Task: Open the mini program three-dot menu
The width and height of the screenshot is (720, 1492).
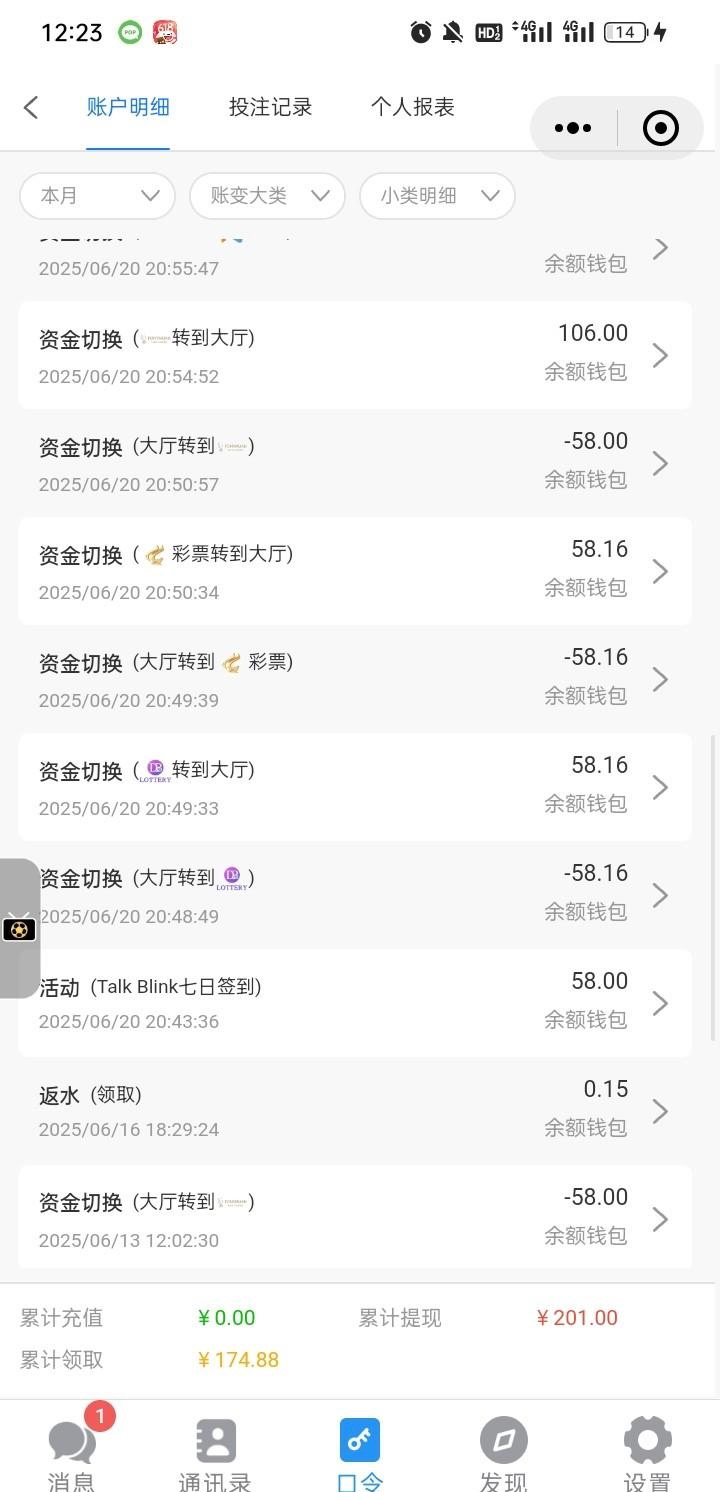Action: tap(573, 128)
